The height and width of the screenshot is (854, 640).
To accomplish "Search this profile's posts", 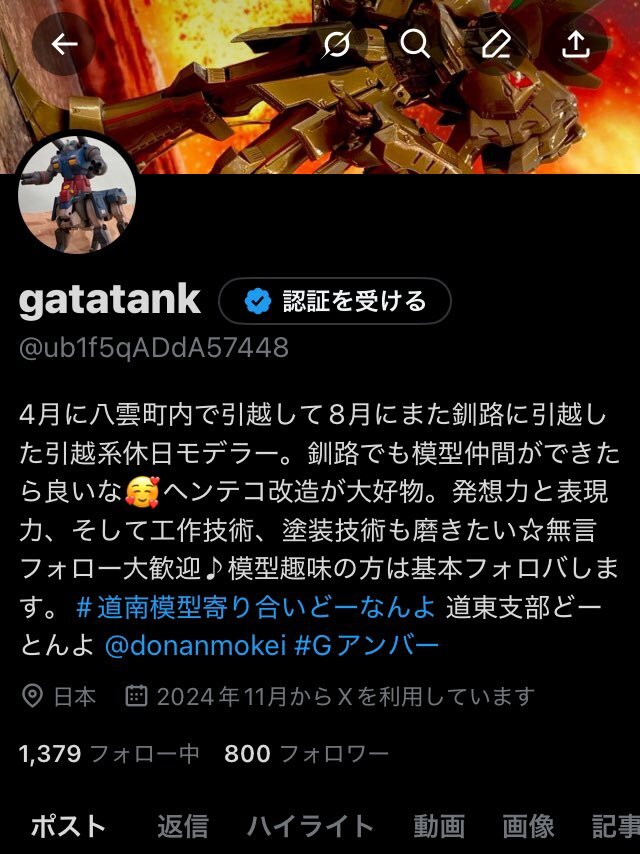I will pos(415,44).
